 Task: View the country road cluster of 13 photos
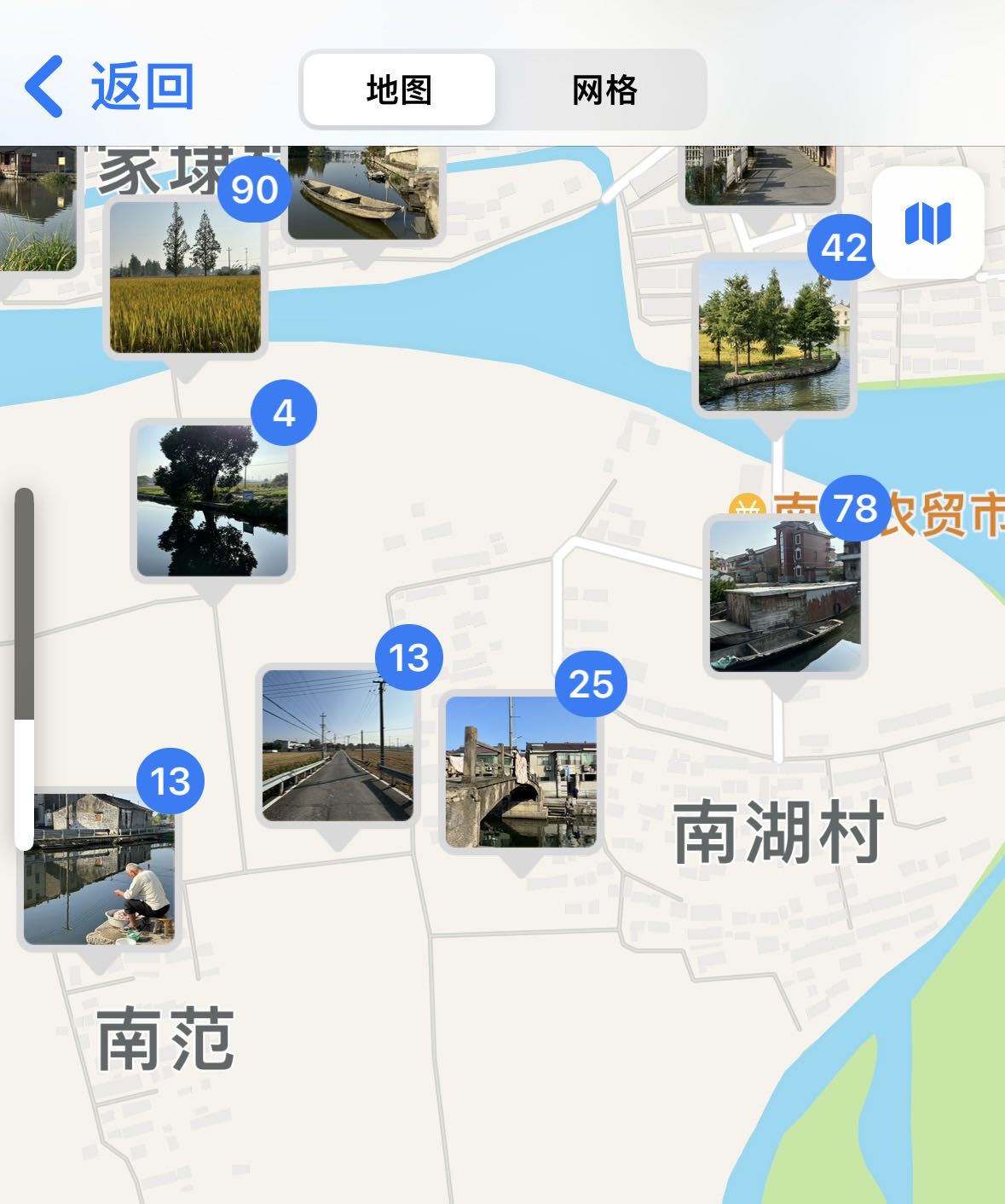tap(338, 746)
